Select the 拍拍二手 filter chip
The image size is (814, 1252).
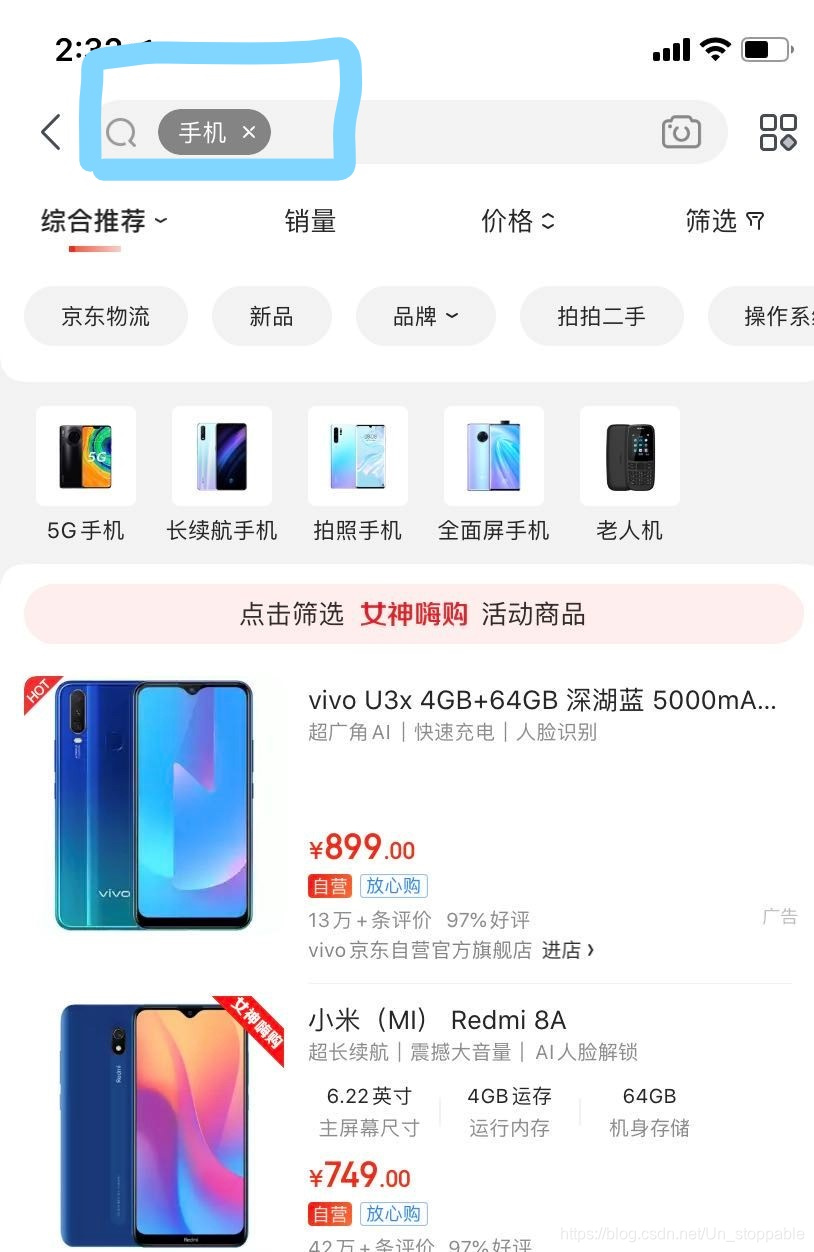point(601,316)
